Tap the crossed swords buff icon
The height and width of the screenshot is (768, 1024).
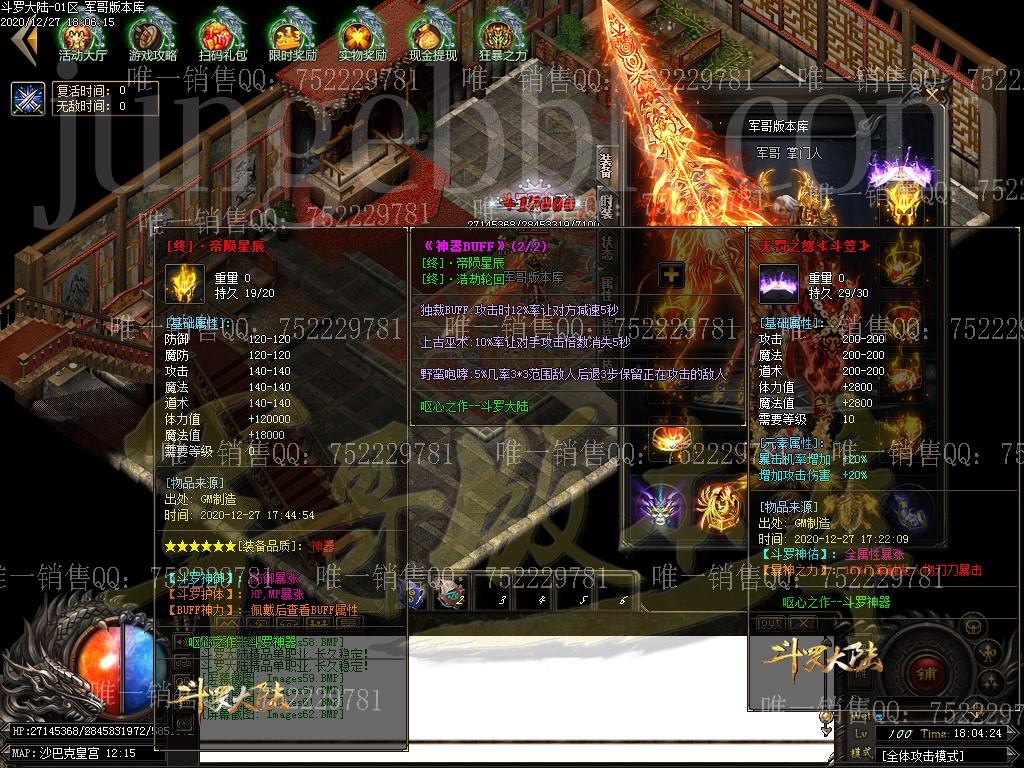coord(26,98)
